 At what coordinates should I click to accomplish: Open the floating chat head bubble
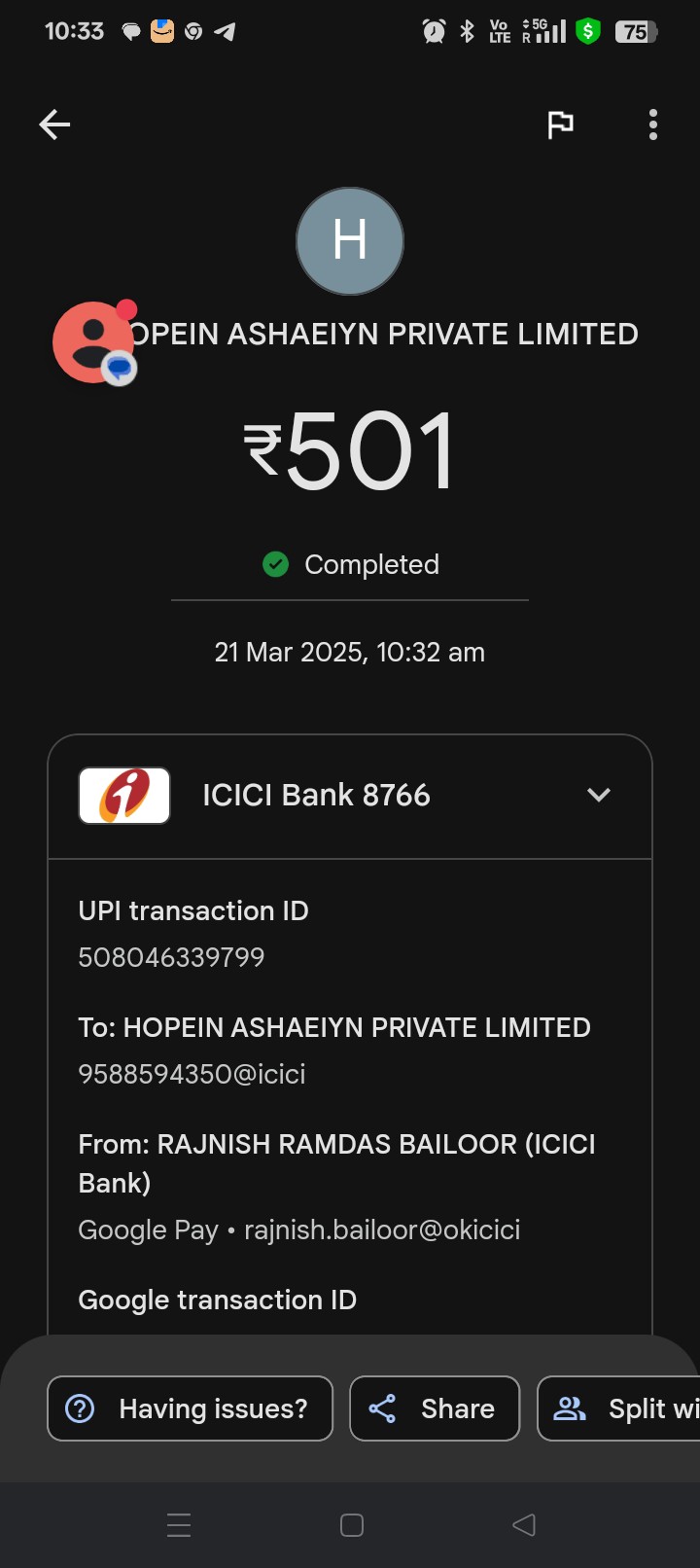[95, 342]
